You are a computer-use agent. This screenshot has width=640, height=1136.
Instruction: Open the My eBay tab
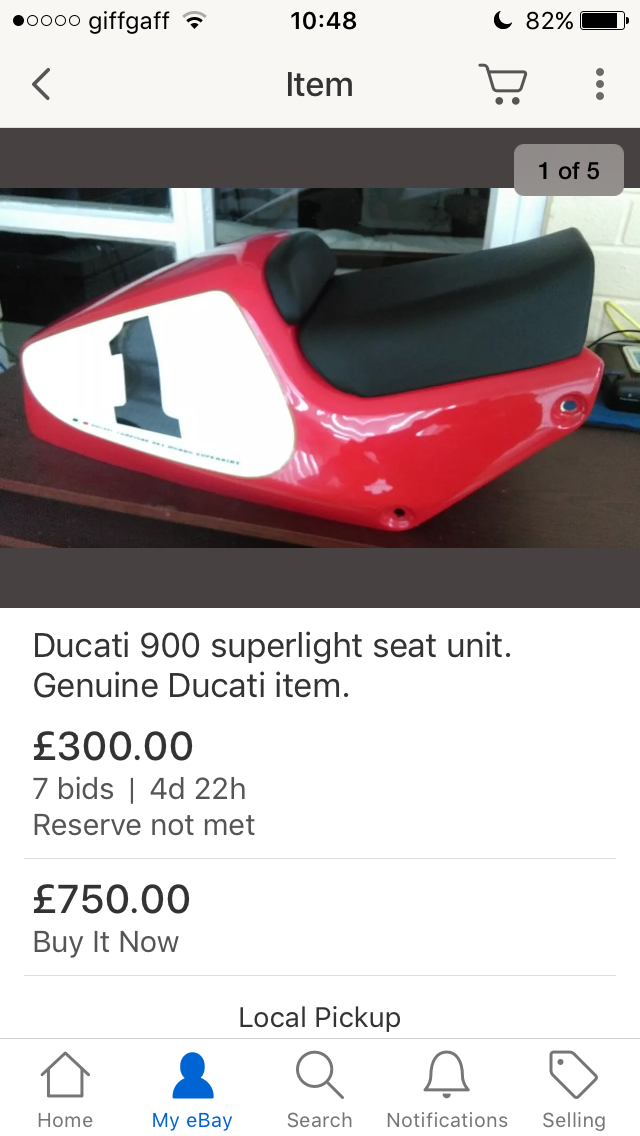192,1090
